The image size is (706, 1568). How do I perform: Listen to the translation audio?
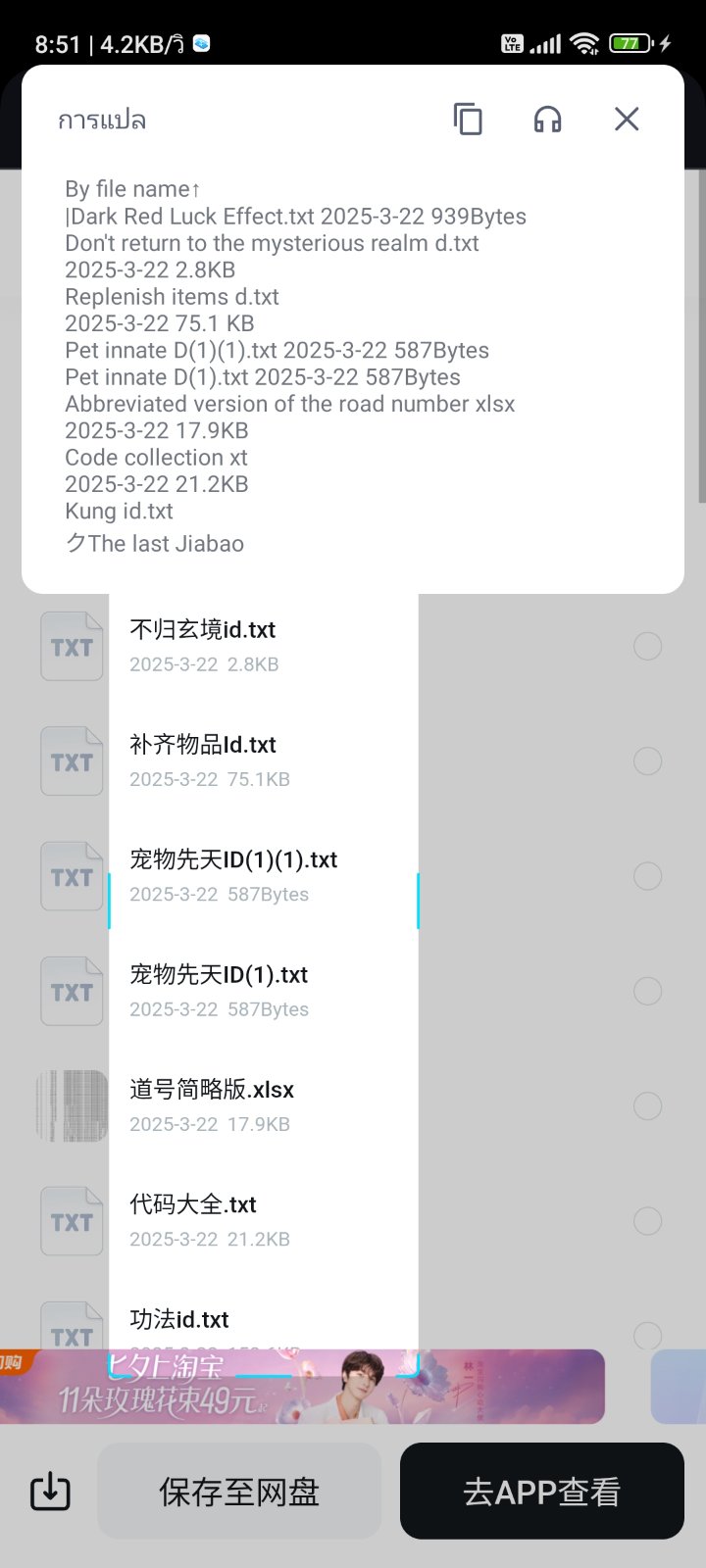[x=547, y=120]
